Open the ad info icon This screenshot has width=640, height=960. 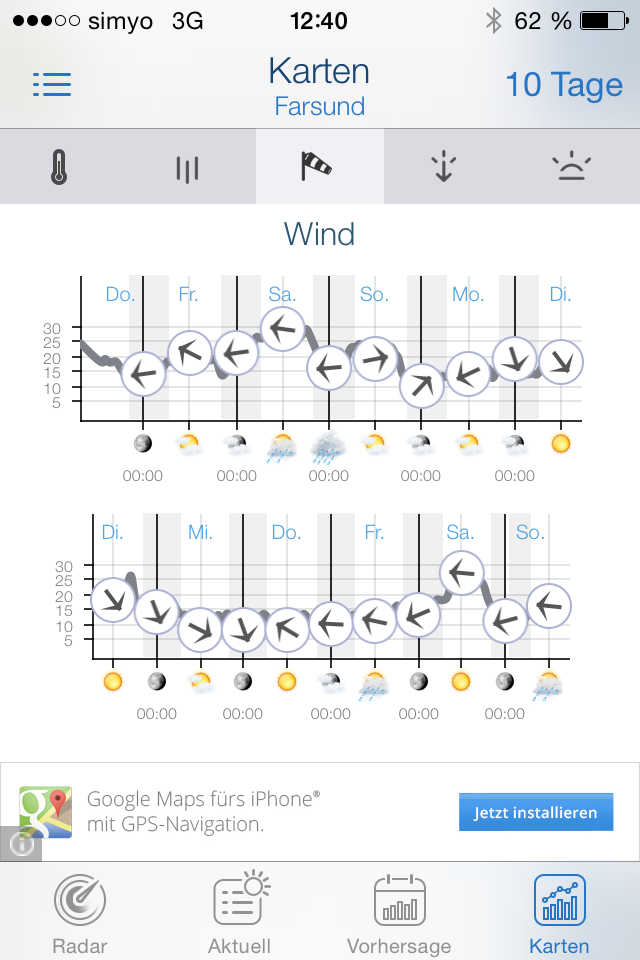(22, 844)
